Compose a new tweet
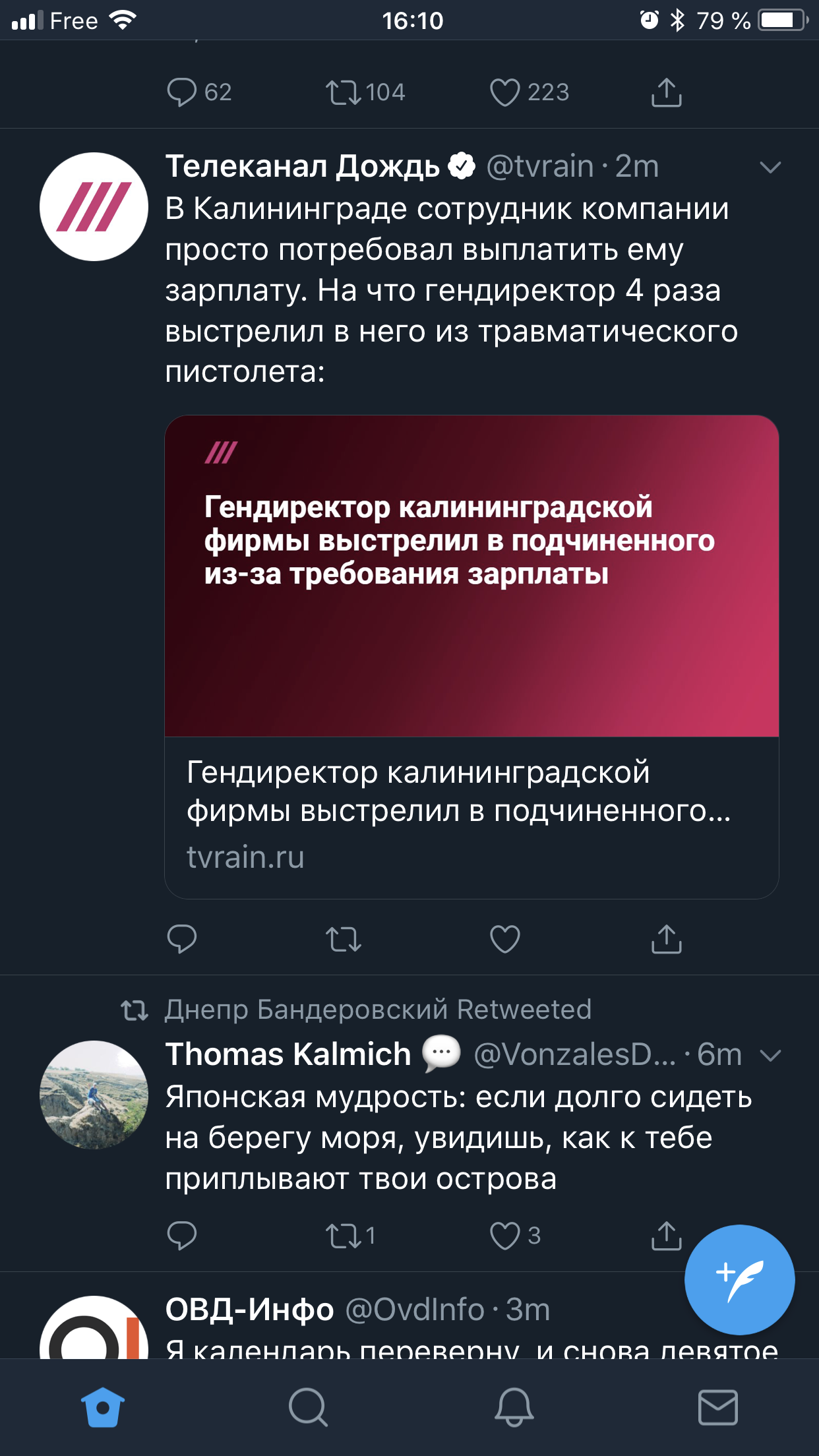 tap(739, 1279)
